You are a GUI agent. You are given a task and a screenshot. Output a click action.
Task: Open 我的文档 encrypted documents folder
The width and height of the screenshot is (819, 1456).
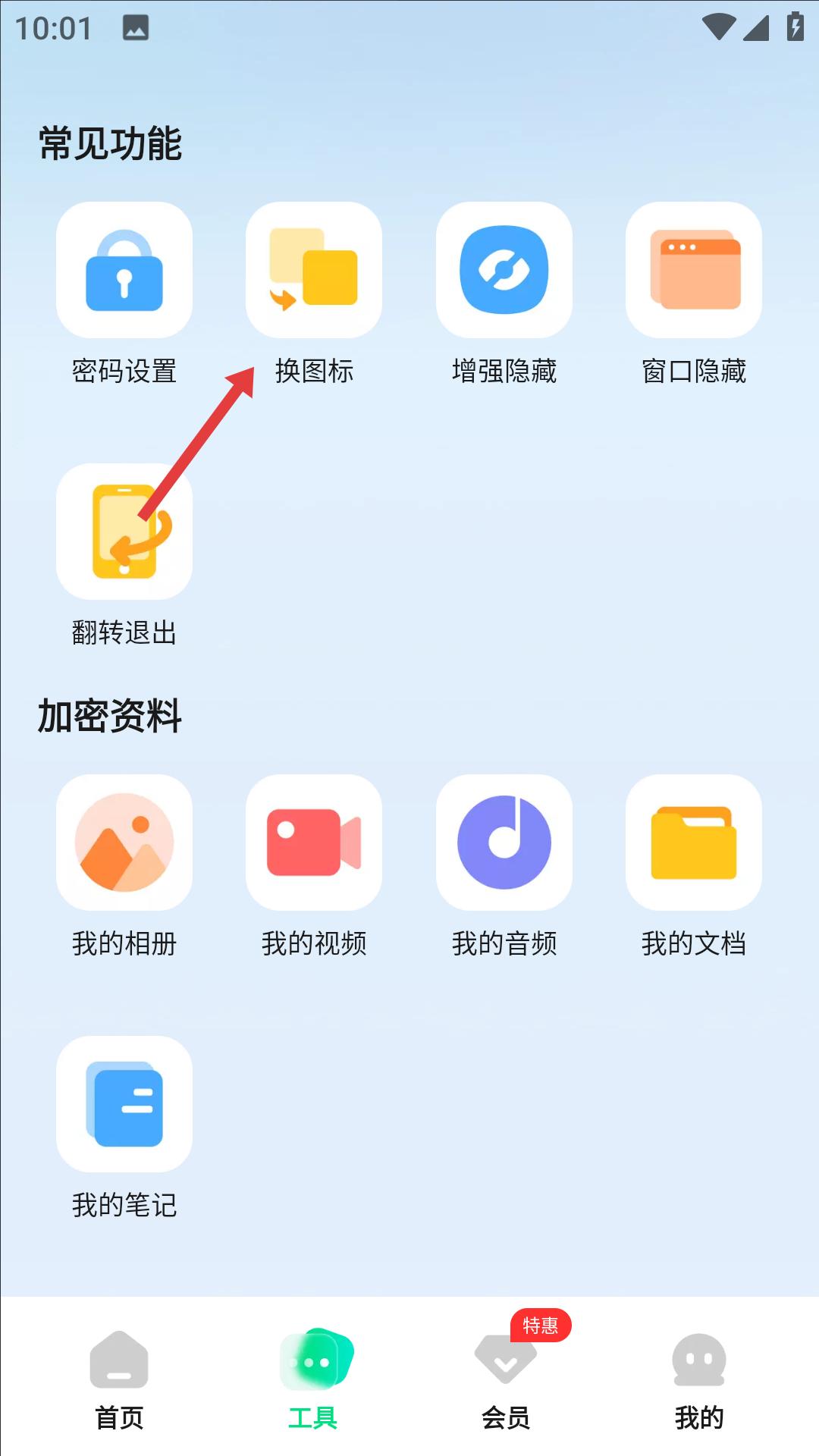pyautogui.click(x=695, y=843)
